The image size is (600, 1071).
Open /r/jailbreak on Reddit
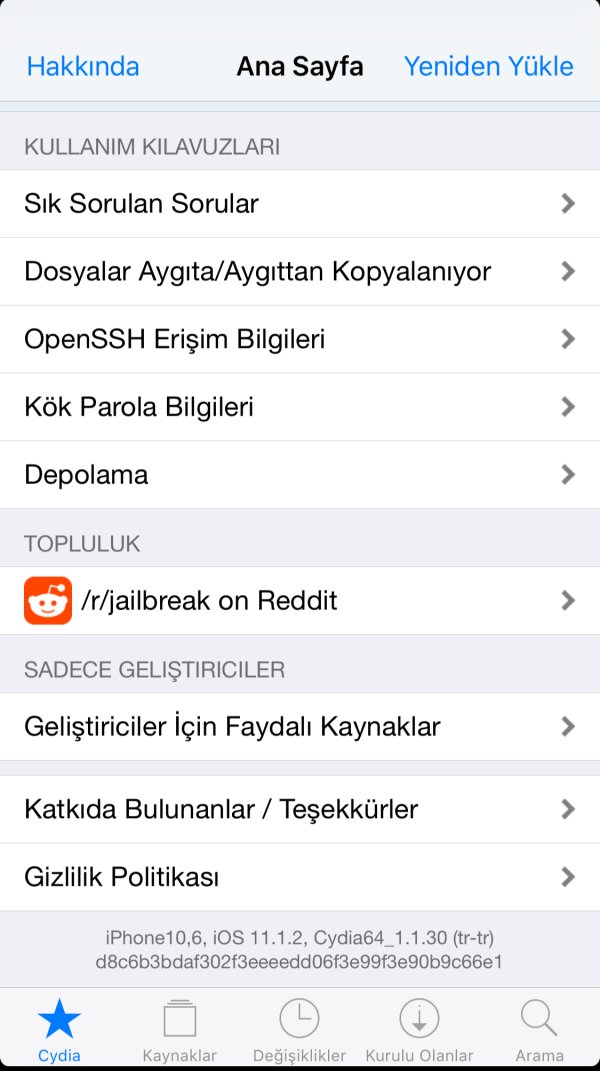pos(300,601)
